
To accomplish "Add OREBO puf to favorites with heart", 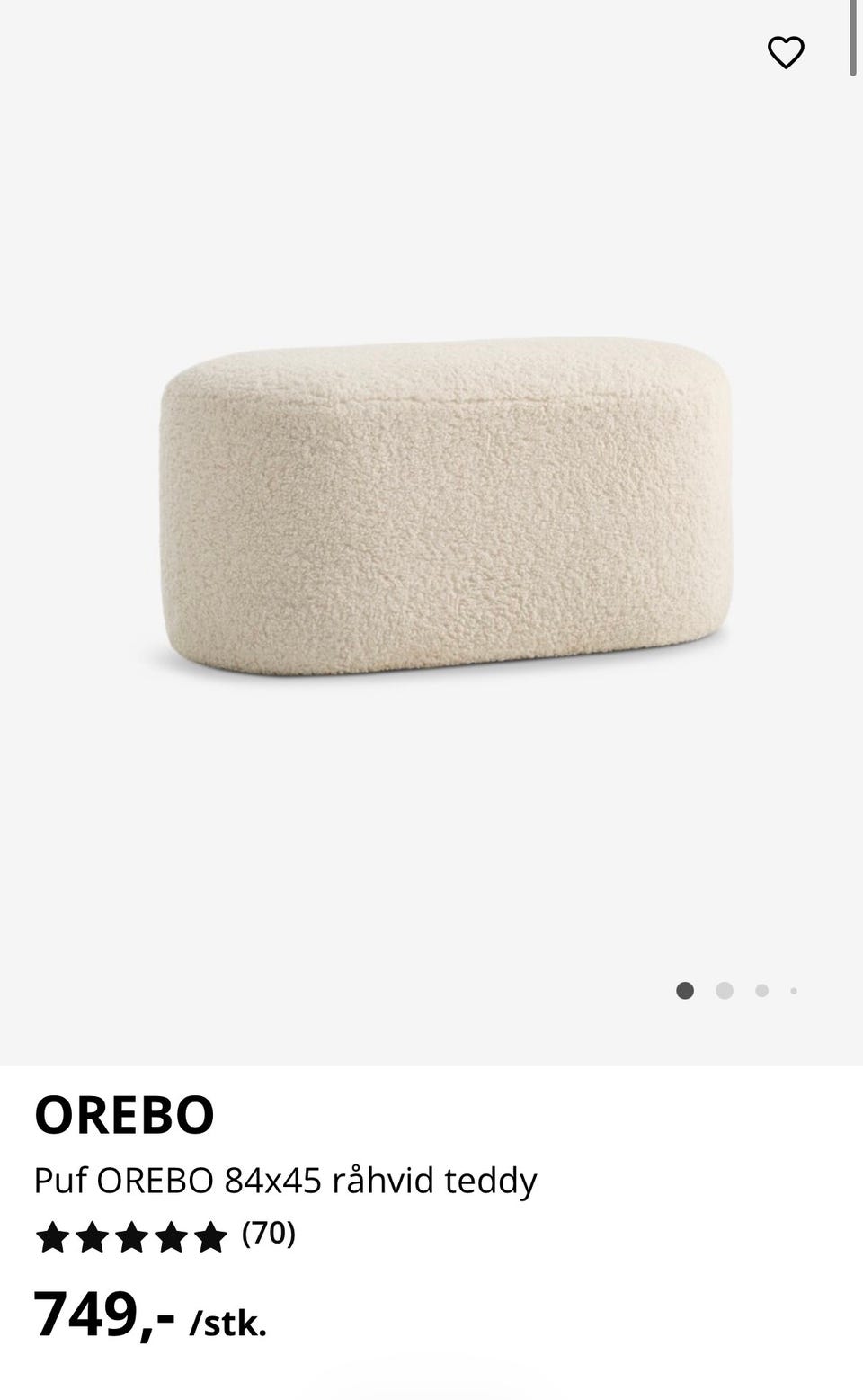I will click(786, 52).
